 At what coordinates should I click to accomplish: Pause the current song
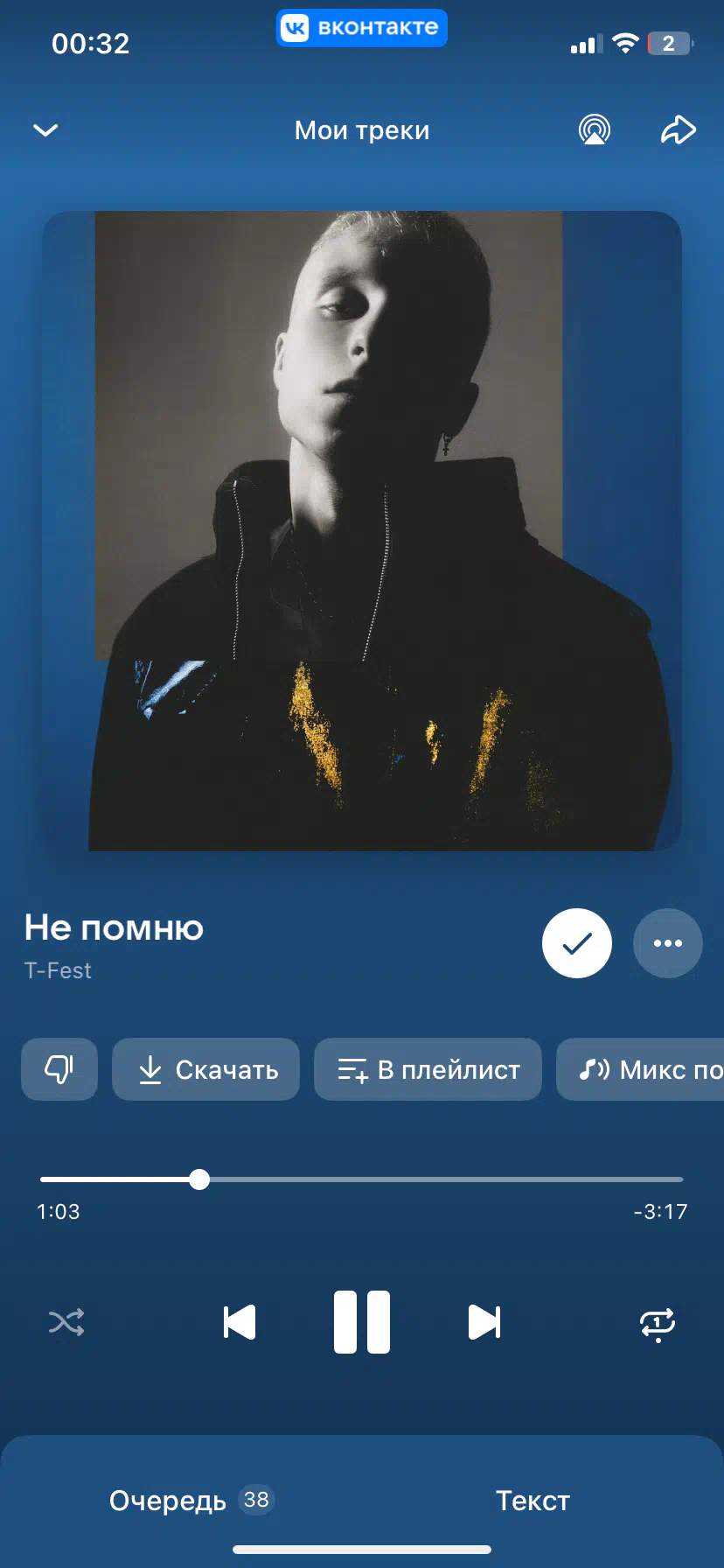tap(362, 1322)
